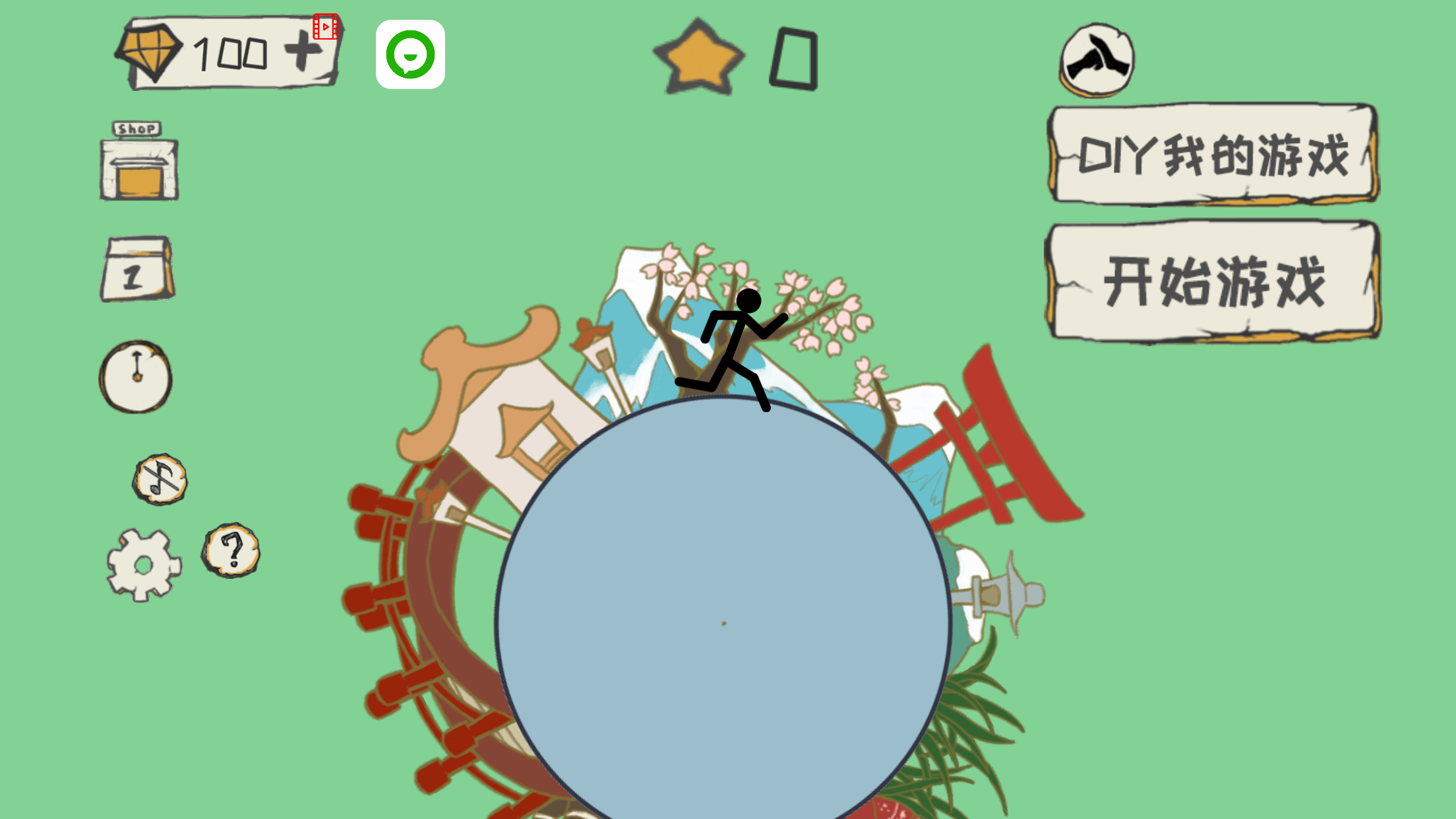Start the game with 开始游戏

click(1213, 282)
